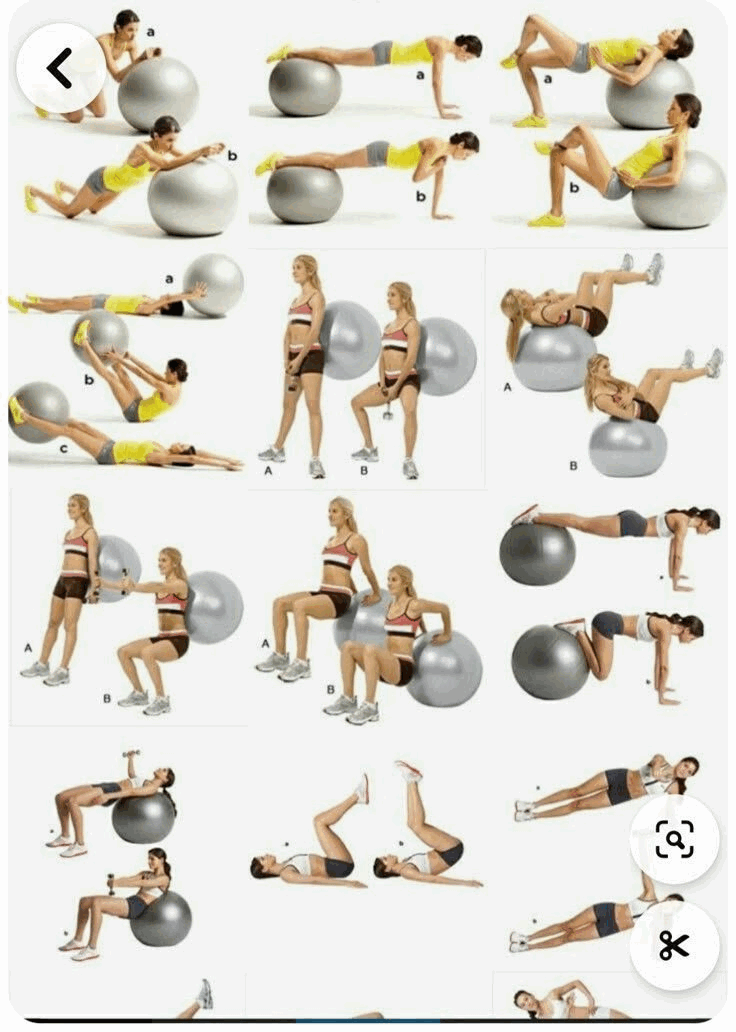
Task: Go back using the arrow button
Action: (61, 68)
